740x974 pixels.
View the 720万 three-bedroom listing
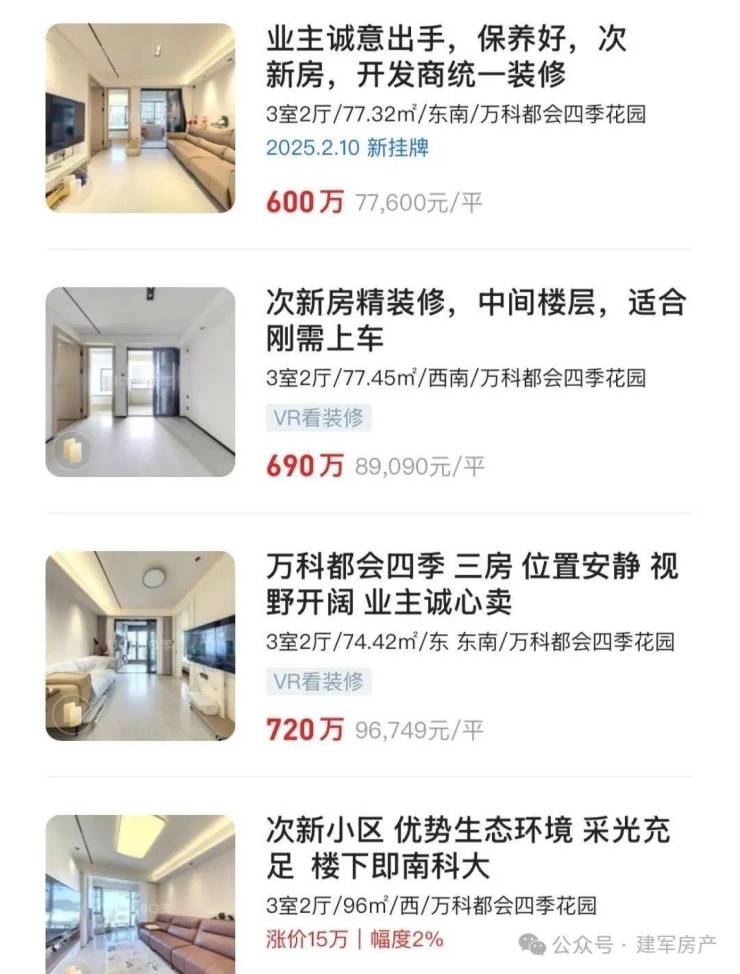click(471, 583)
